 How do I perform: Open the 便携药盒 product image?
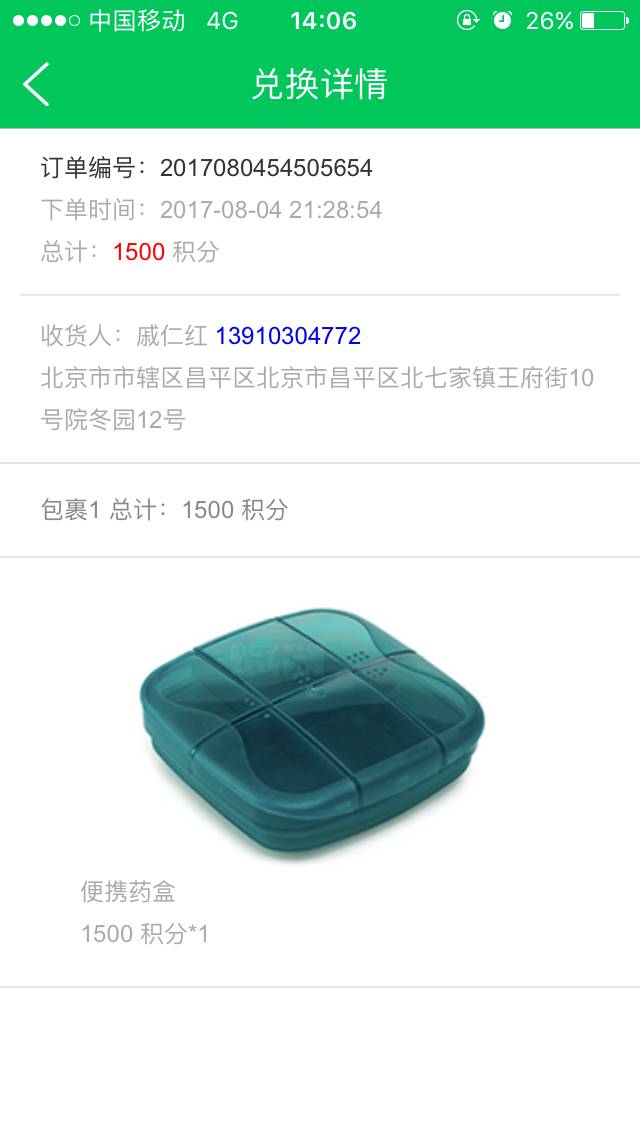coord(311,732)
